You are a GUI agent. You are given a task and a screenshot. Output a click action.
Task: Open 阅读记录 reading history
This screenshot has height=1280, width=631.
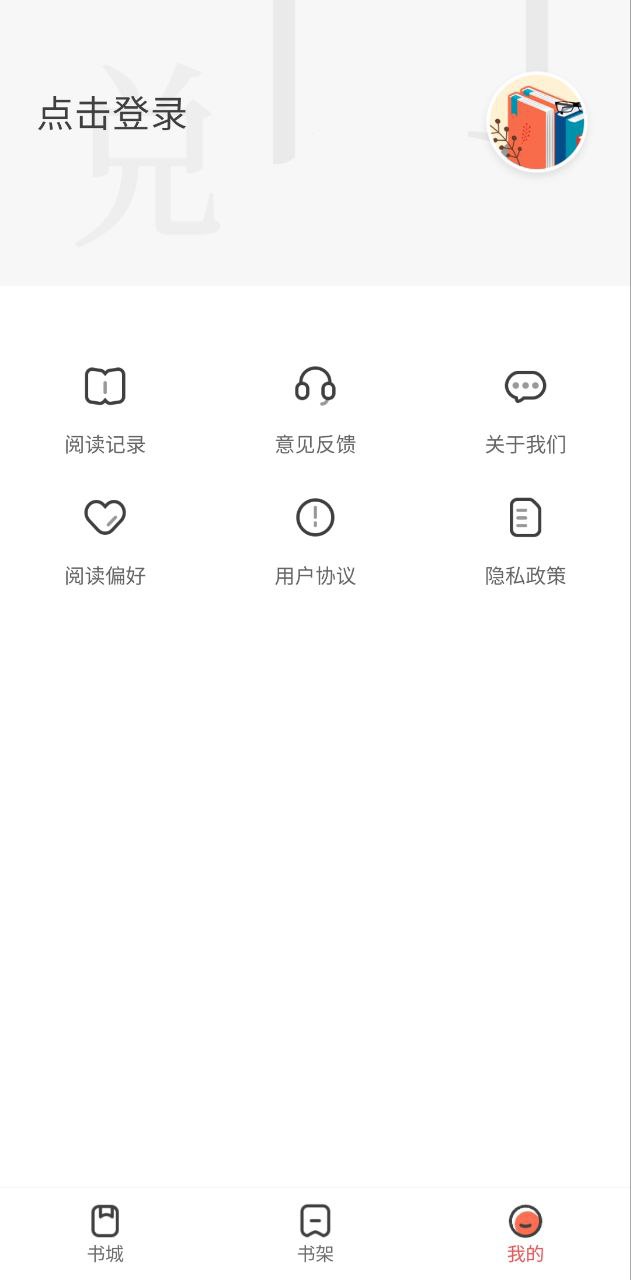tap(105, 409)
